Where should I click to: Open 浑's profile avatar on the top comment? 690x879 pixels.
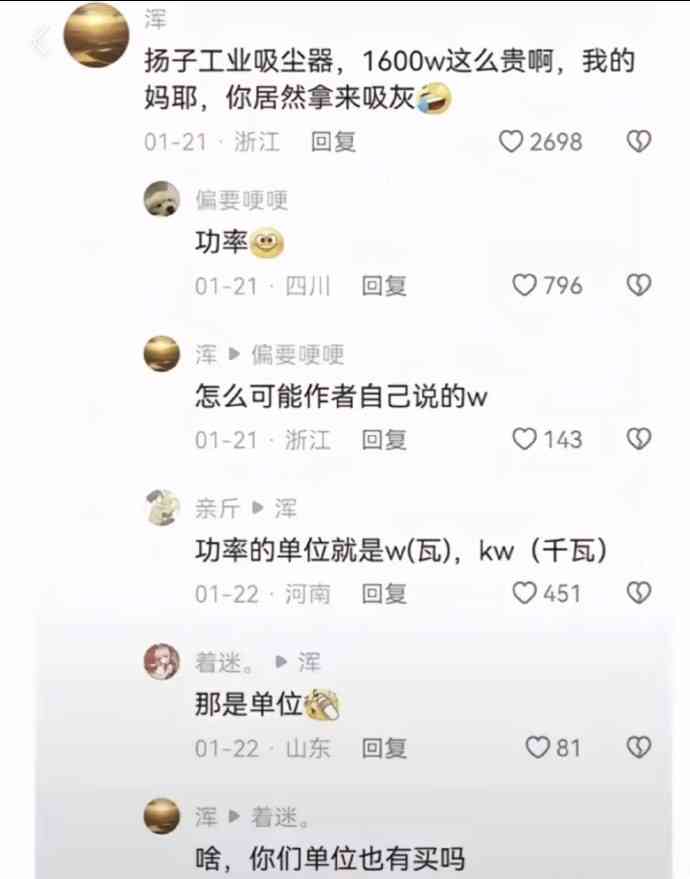pyautogui.click(x=96, y=37)
